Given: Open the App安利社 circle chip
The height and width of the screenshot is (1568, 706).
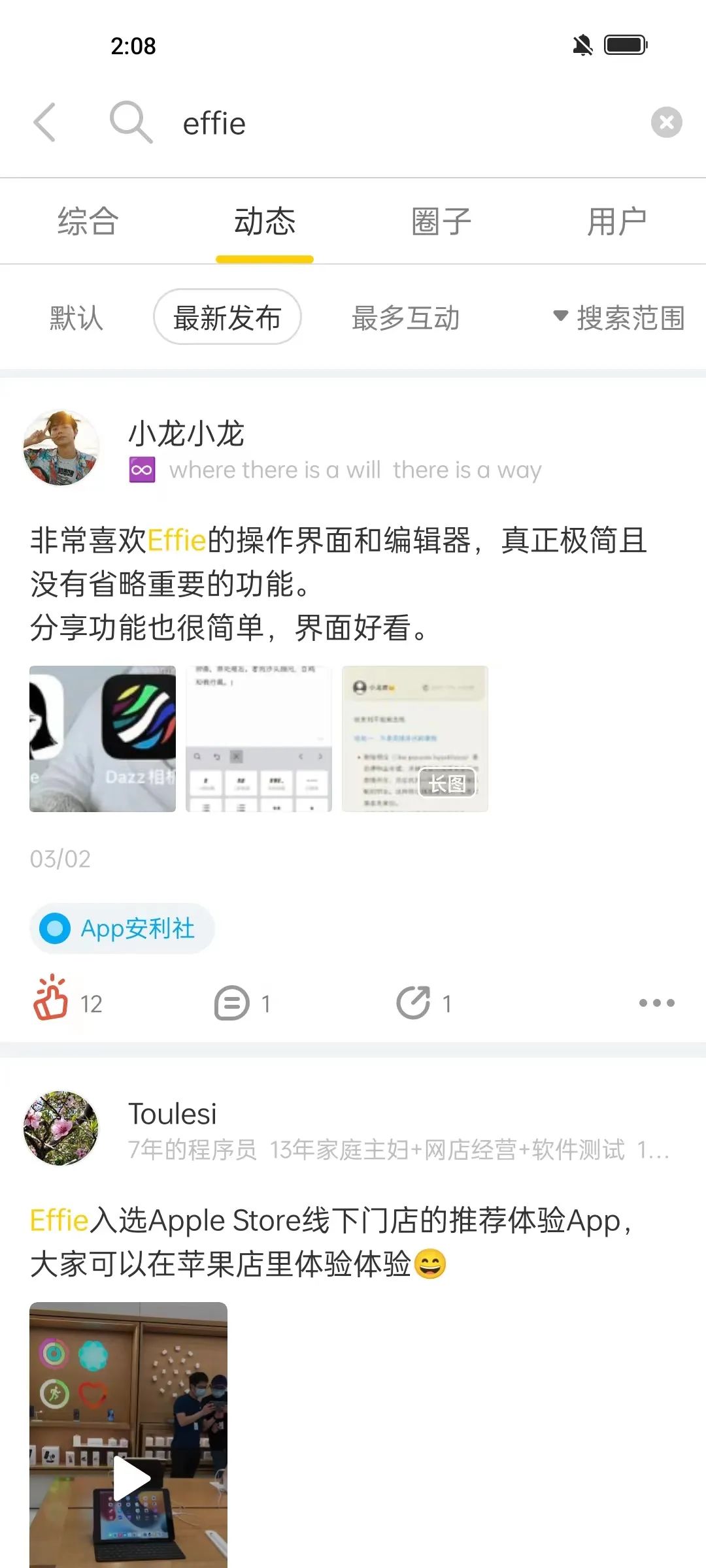Looking at the screenshot, I should tap(122, 928).
